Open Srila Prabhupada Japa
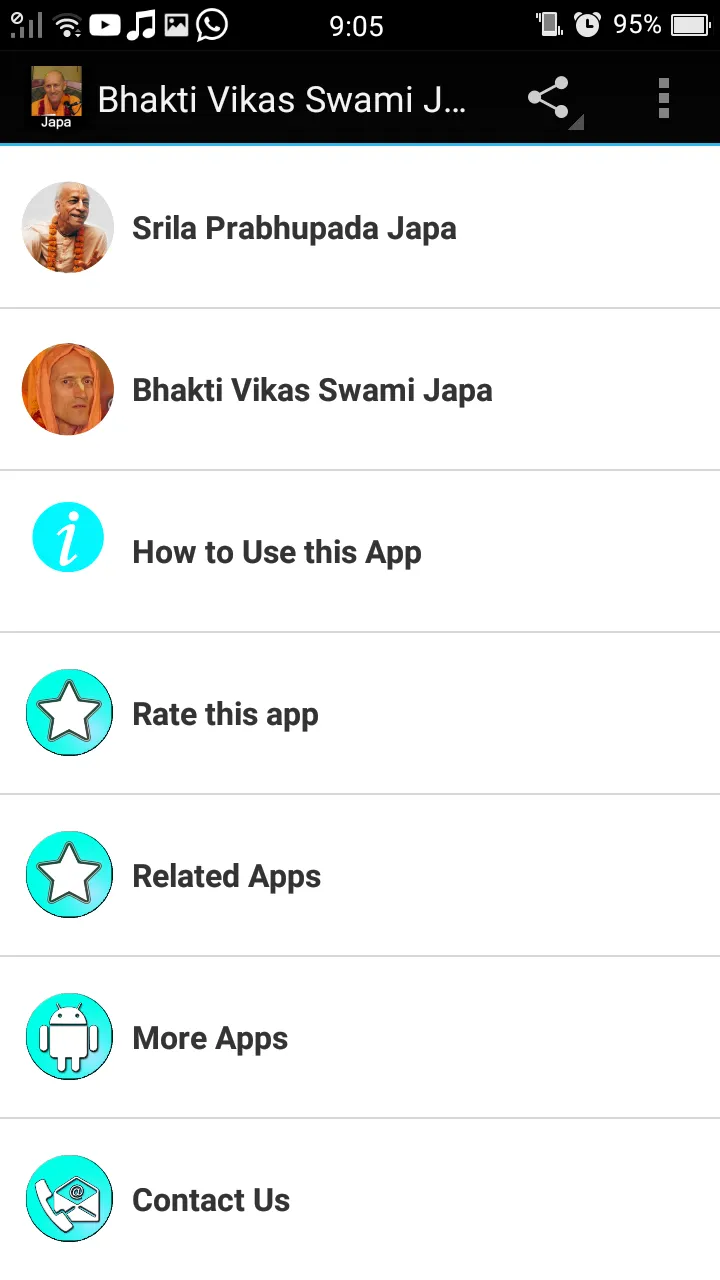 click(x=294, y=228)
